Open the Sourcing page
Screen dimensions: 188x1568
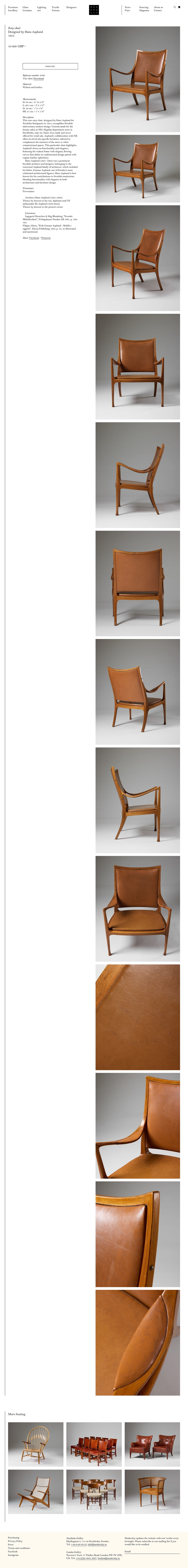[x=144, y=7]
